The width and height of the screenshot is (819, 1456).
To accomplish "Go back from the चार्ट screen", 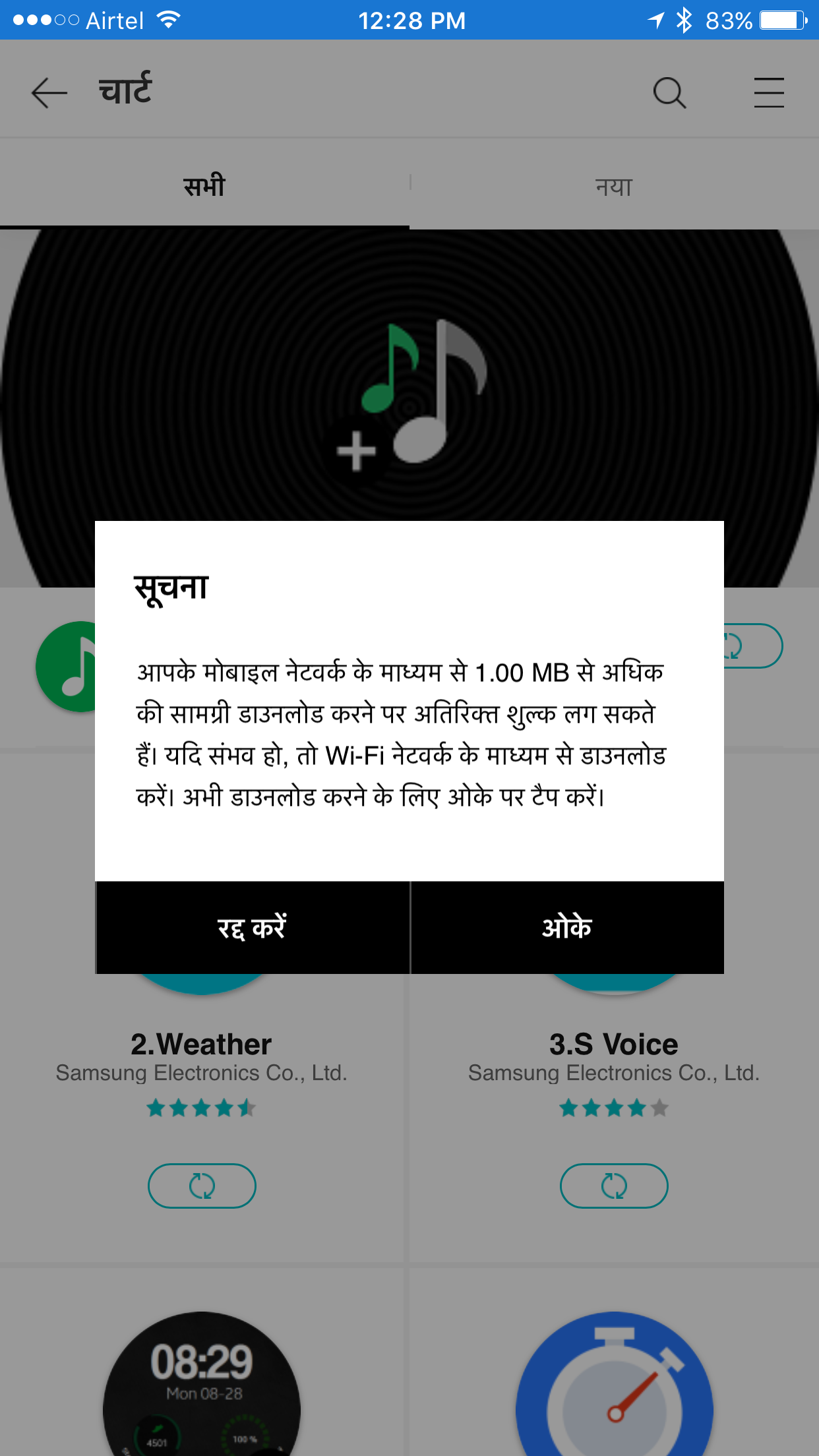I will coord(49,92).
